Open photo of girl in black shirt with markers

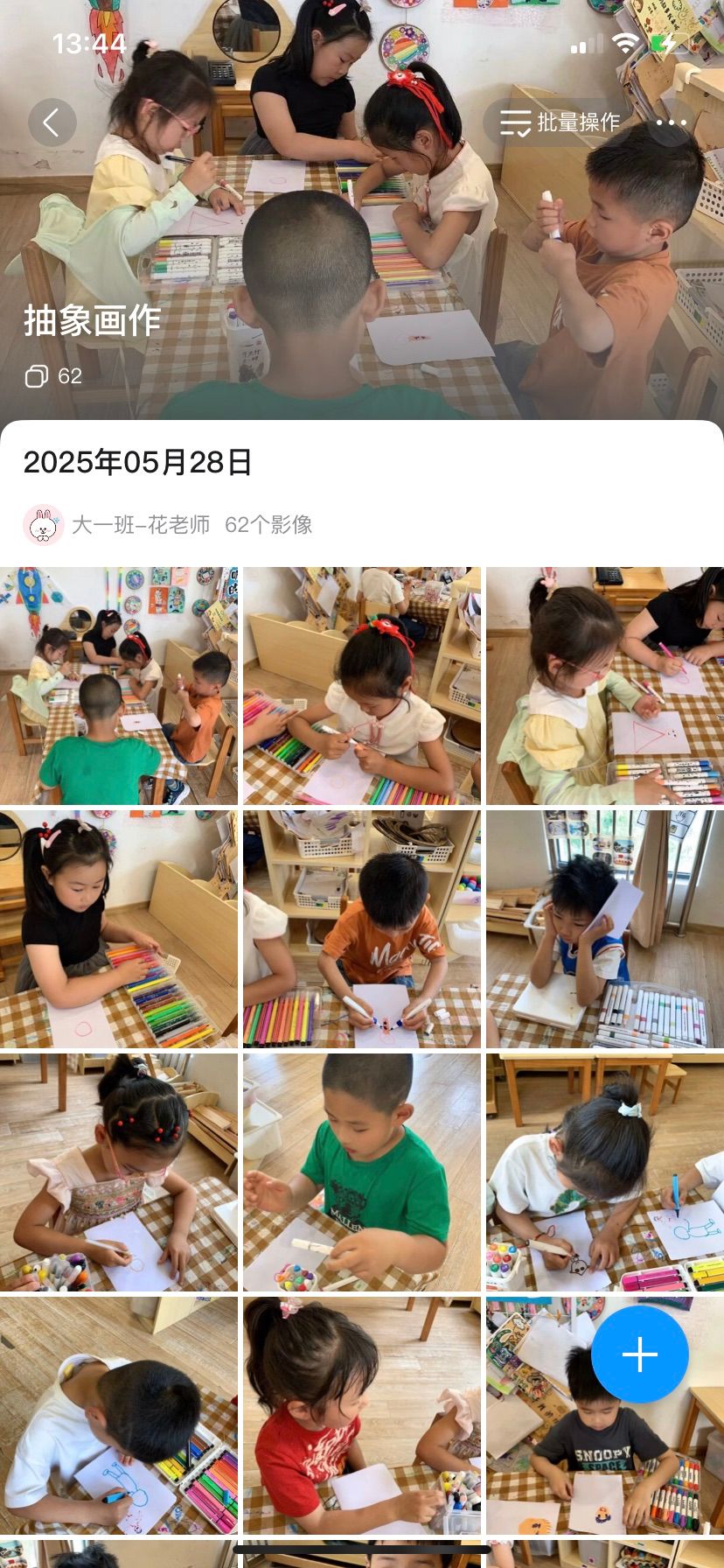(119, 929)
